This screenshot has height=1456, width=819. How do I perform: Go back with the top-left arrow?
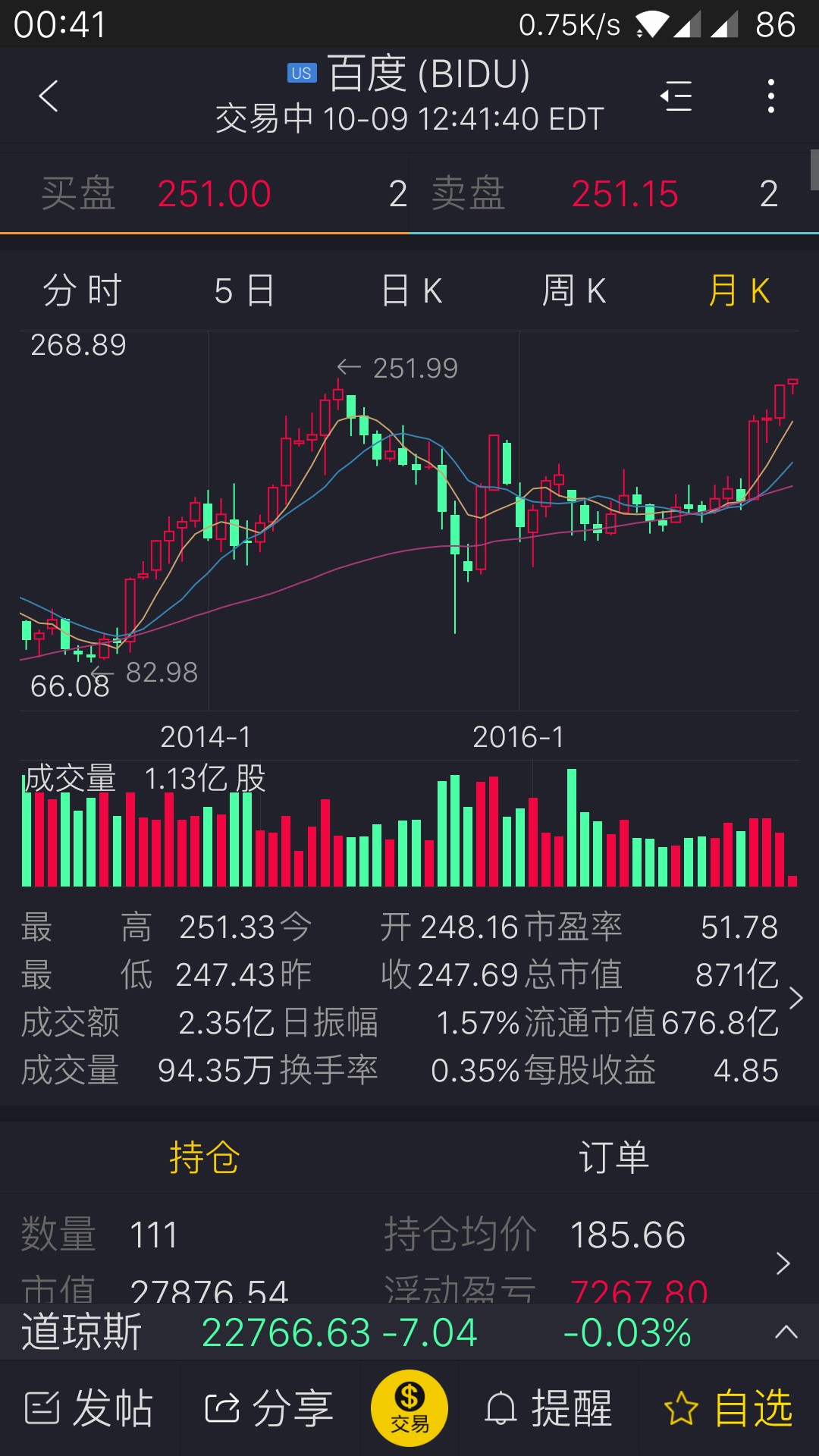(x=49, y=96)
